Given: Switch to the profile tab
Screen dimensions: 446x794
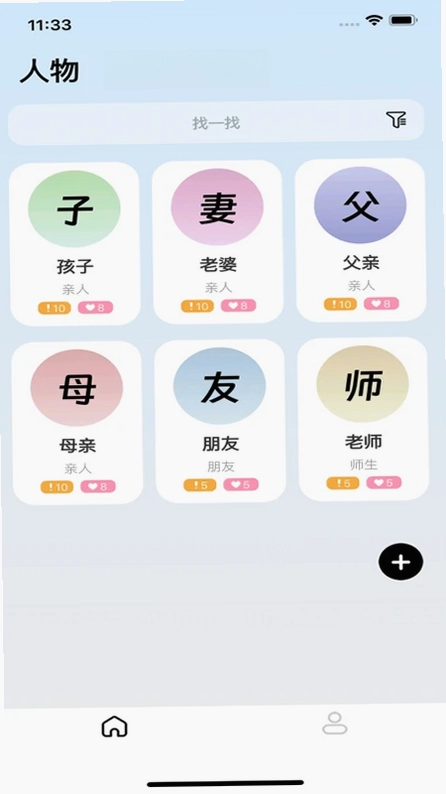Looking at the screenshot, I should click(335, 723).
